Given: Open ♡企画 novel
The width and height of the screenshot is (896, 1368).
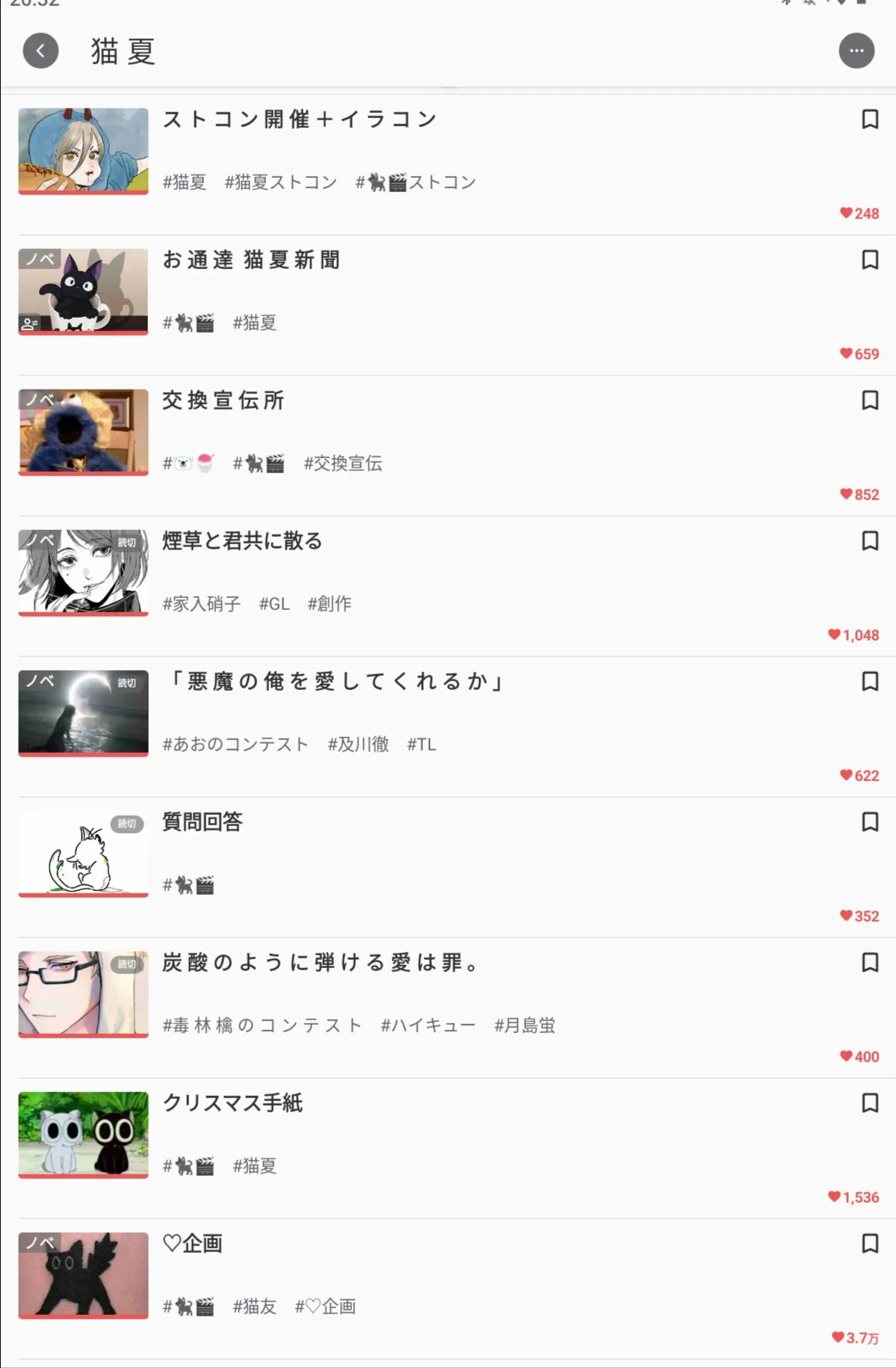Looking at the screenshot, I should pyautogui.click(x=193, y=1244).
